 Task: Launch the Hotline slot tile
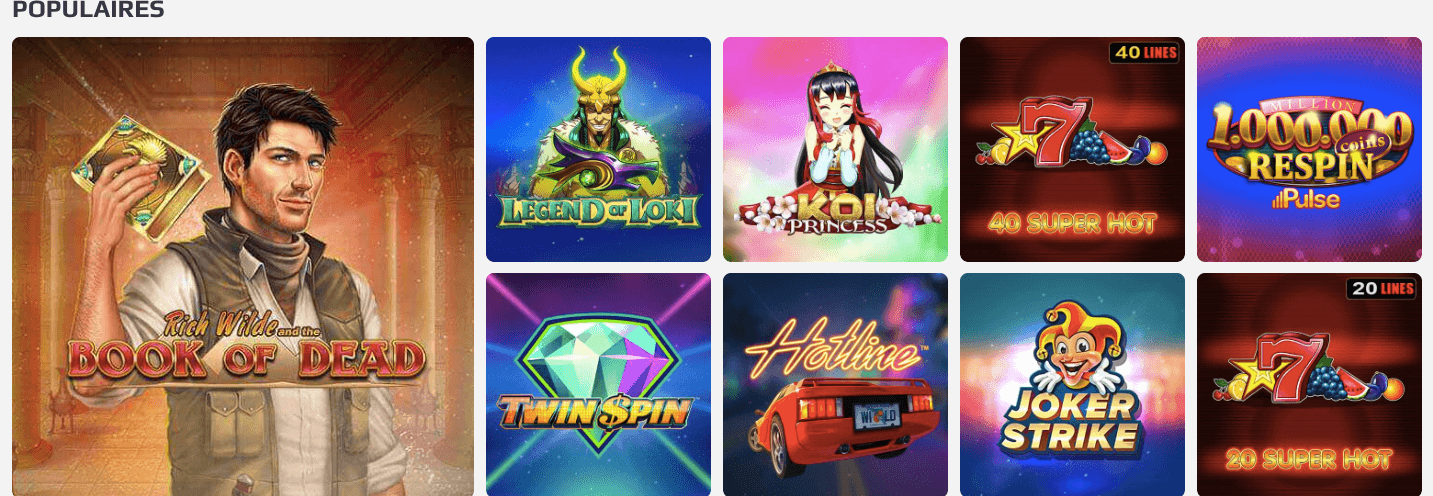tap(835, 385)
